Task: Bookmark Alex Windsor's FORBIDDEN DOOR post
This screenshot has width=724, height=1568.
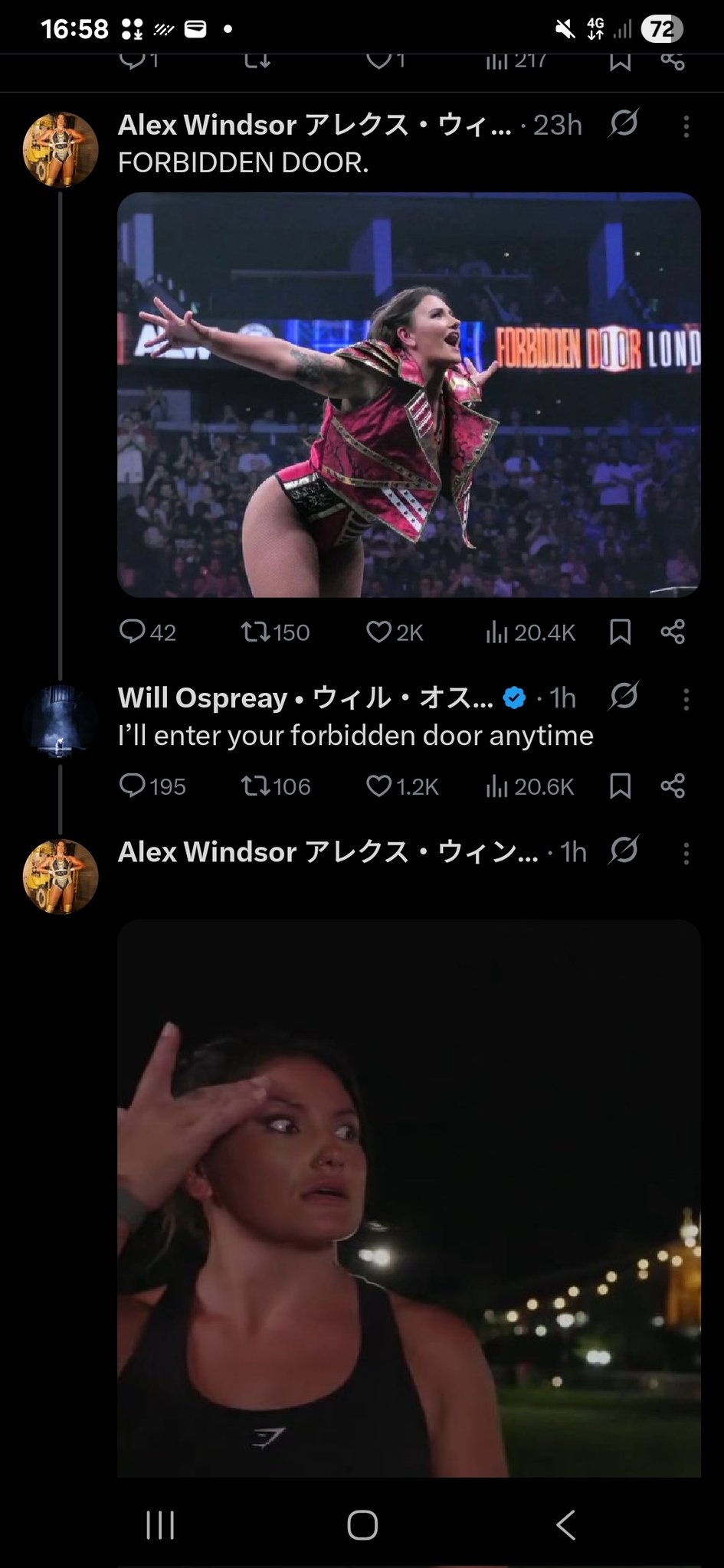Action: point(620,632)
